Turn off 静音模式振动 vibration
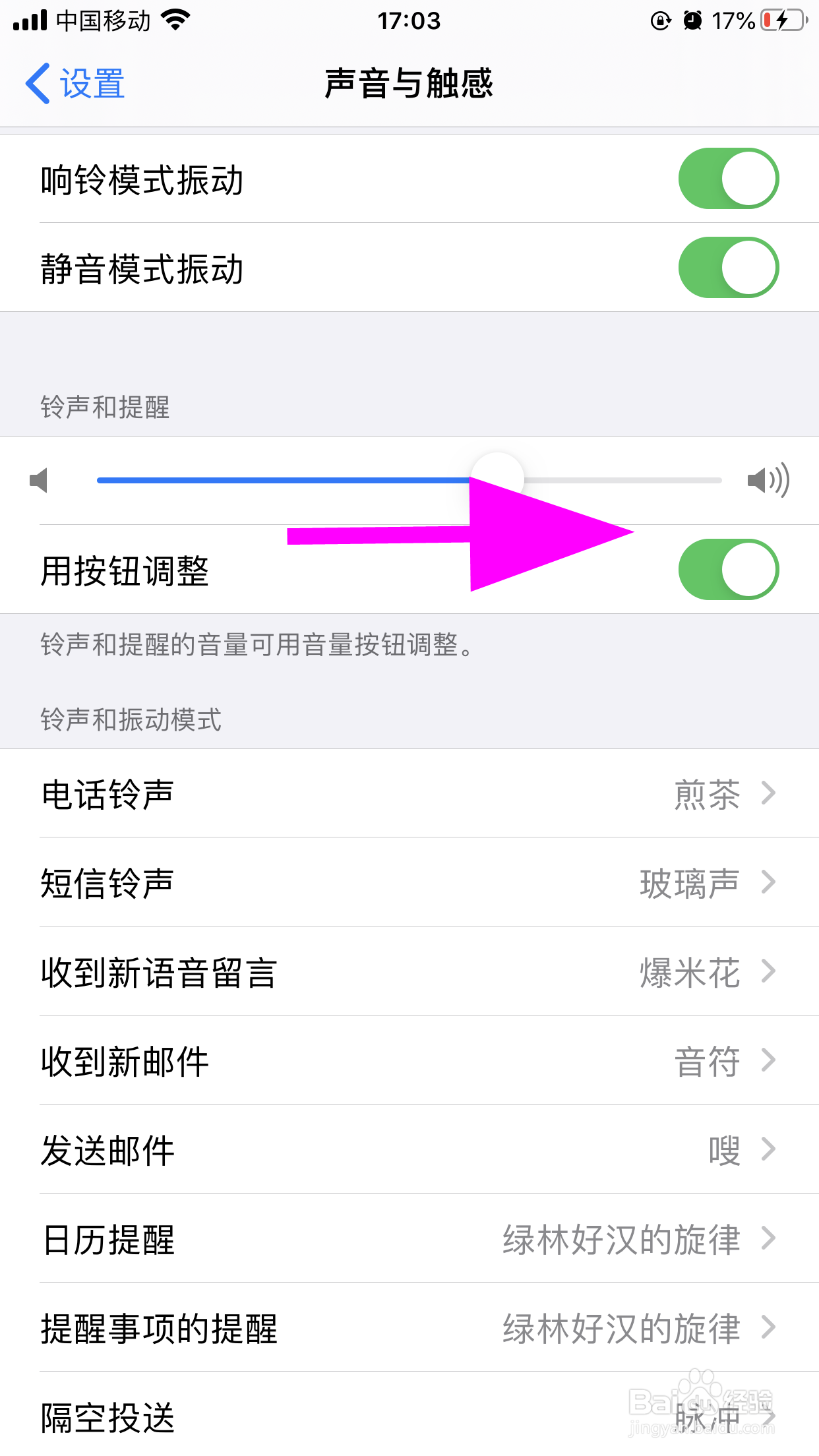Image resolution: width=819 pixels, height=1456 pixels. (727, 268)
